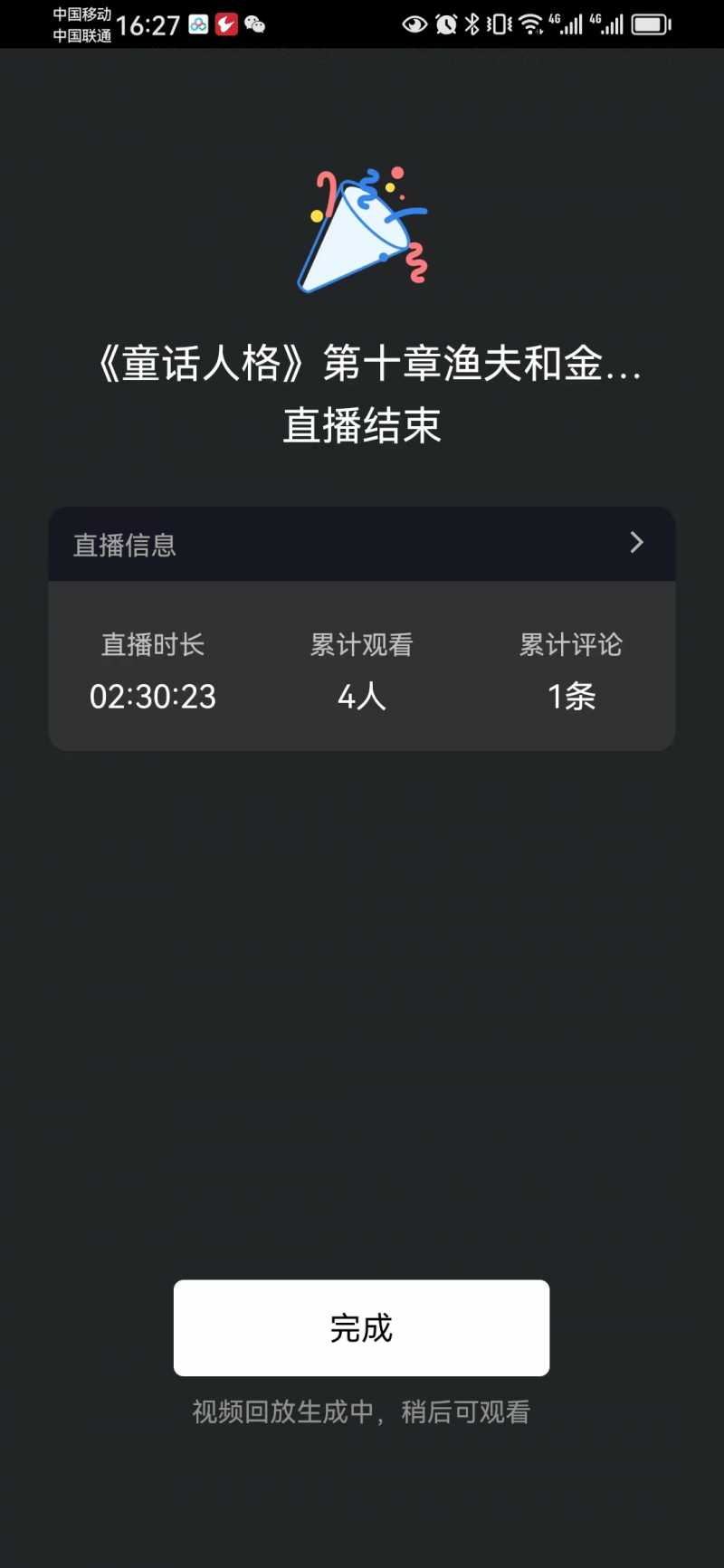Tap the 完成 button
The image size is (724, 1568).
click(x=361, y=1327)
